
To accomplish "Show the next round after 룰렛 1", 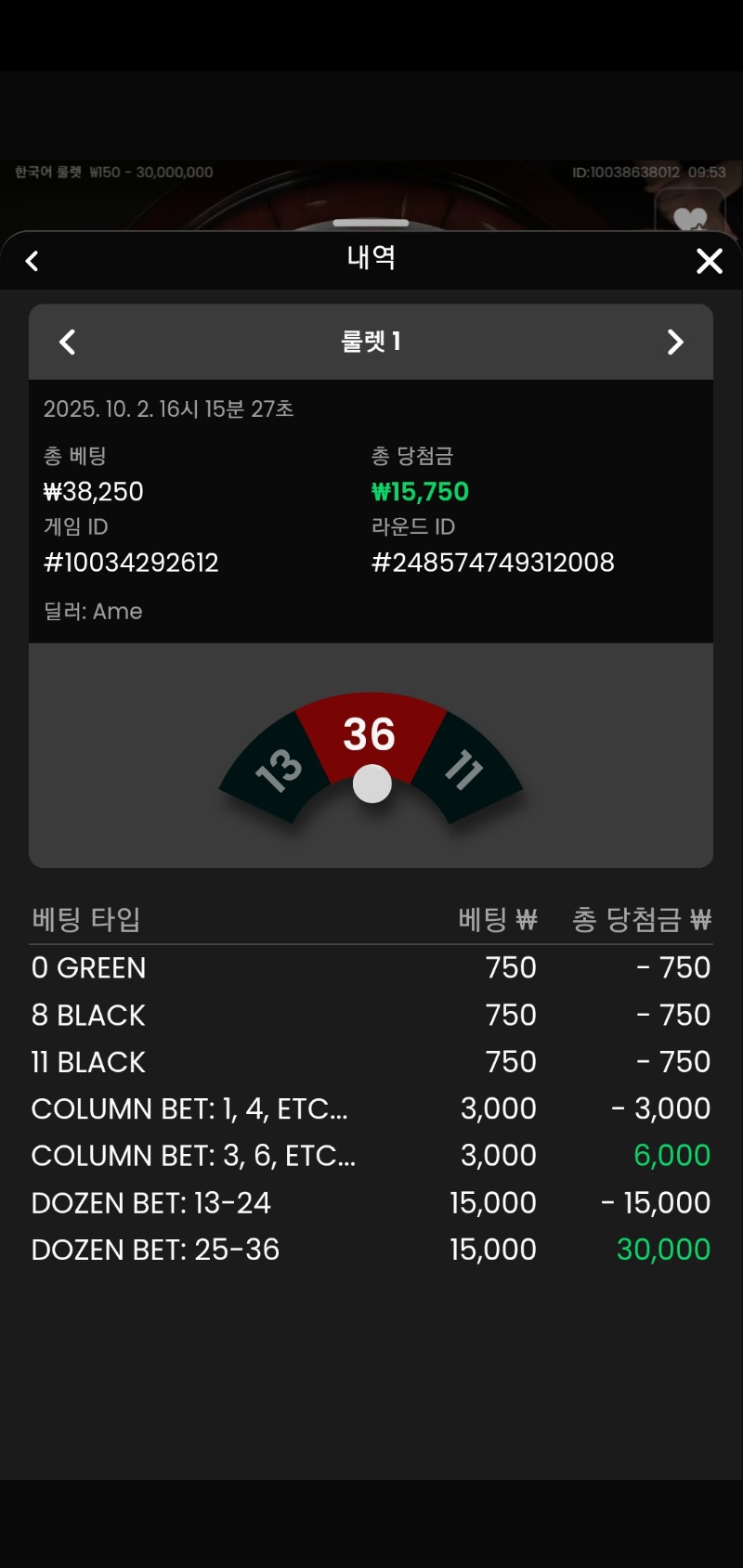I will point(675,342).
